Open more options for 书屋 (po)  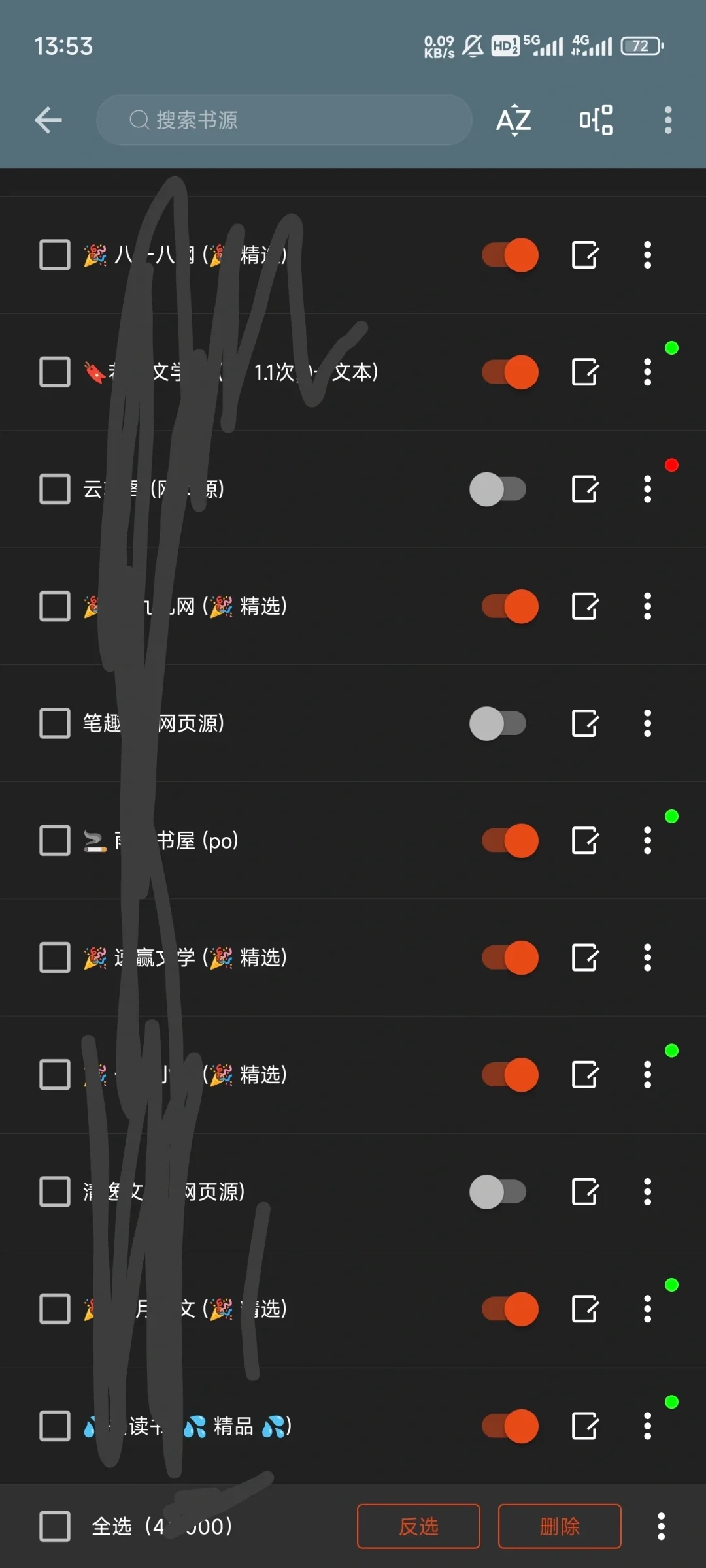point(647,841)
